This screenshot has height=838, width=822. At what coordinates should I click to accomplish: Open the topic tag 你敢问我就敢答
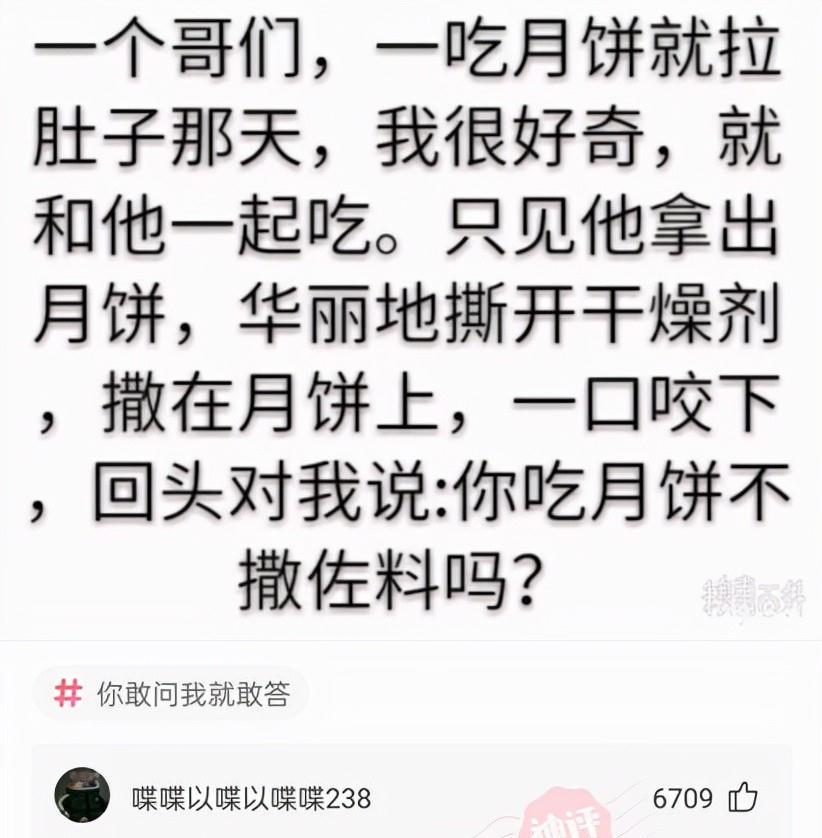click(x=172, y=694)
